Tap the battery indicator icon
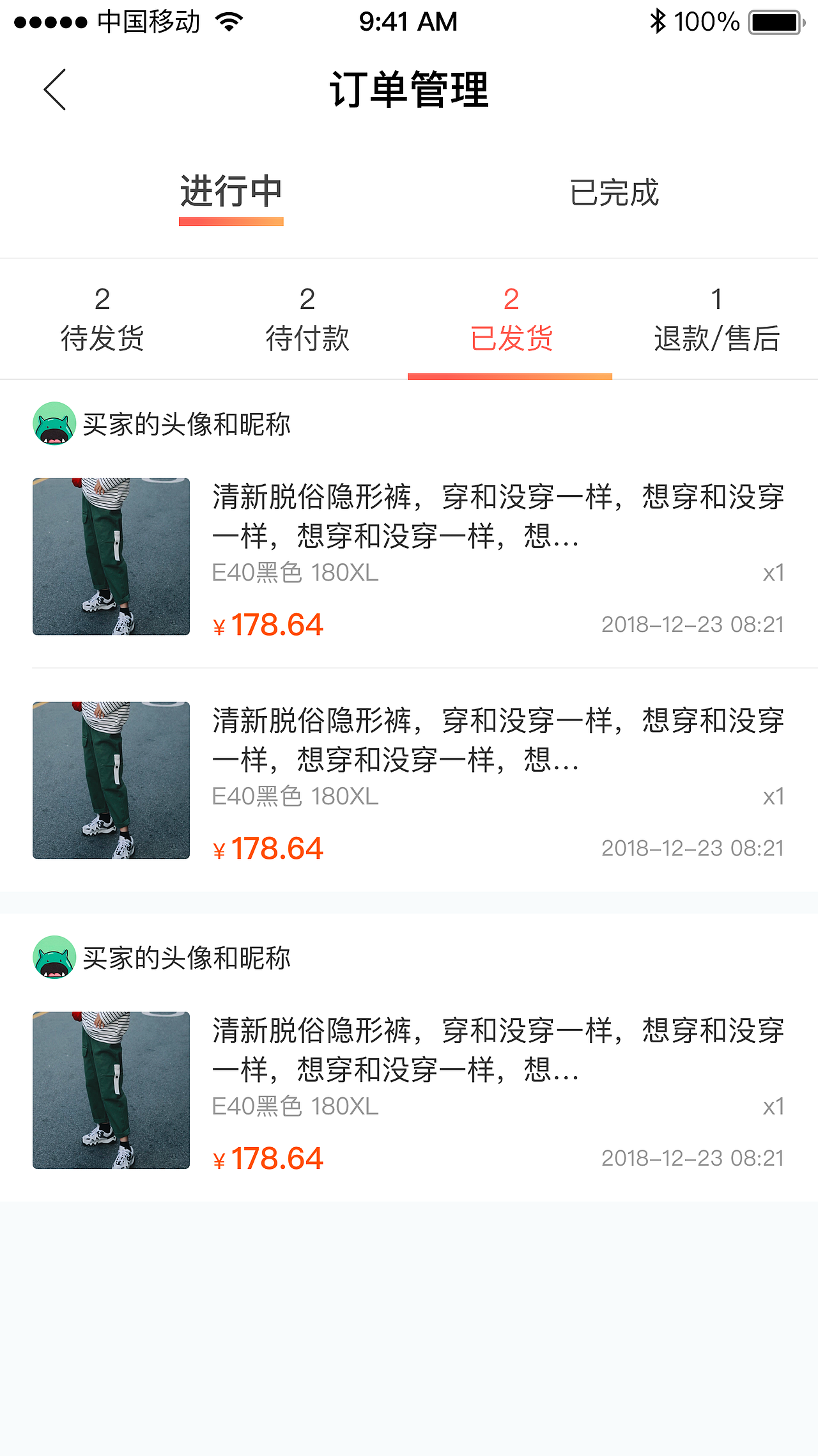This screenshot has height=1456, width=818. (774, 20)
